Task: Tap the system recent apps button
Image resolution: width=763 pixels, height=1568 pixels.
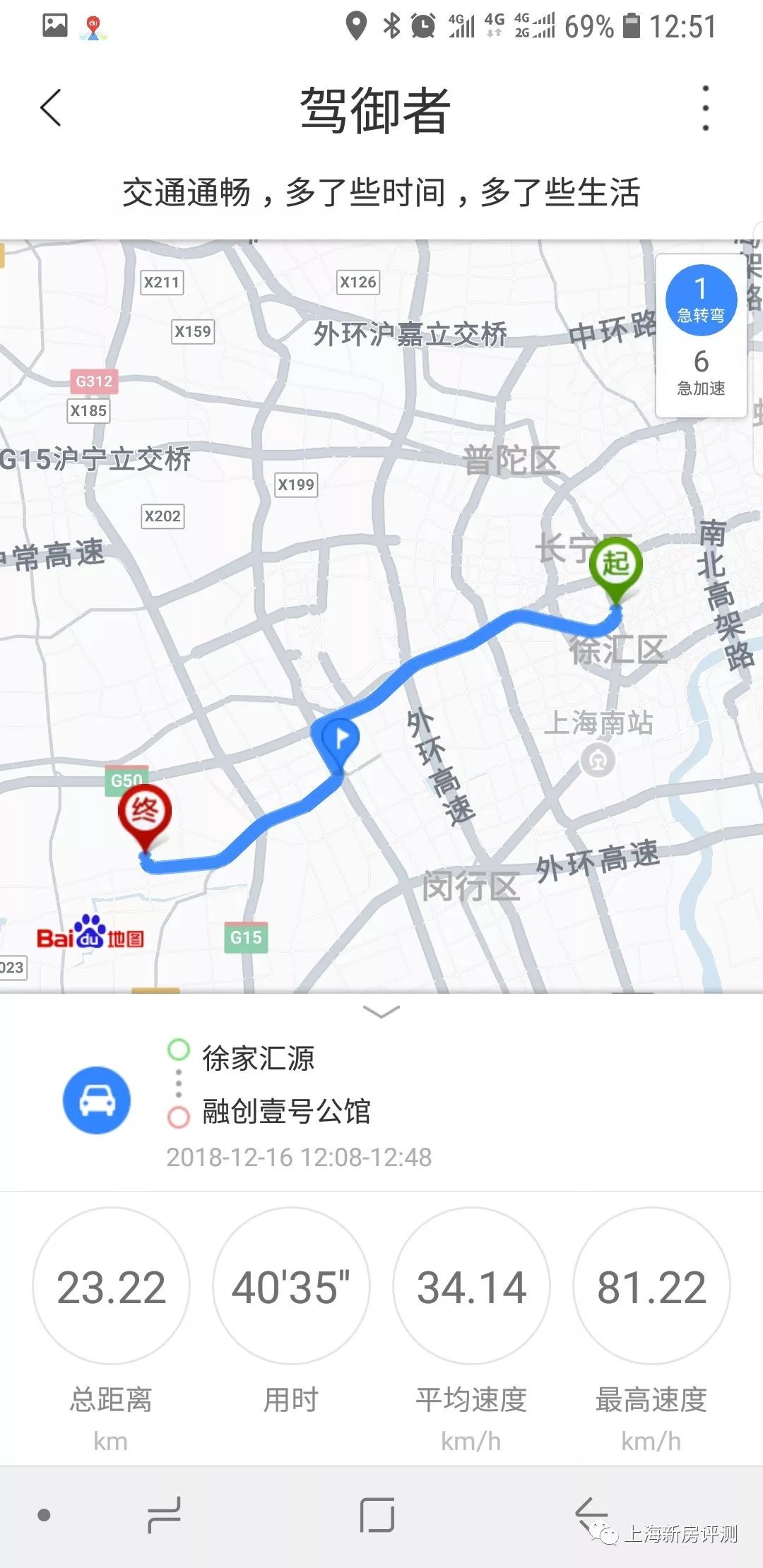Action: (165, 1514)
